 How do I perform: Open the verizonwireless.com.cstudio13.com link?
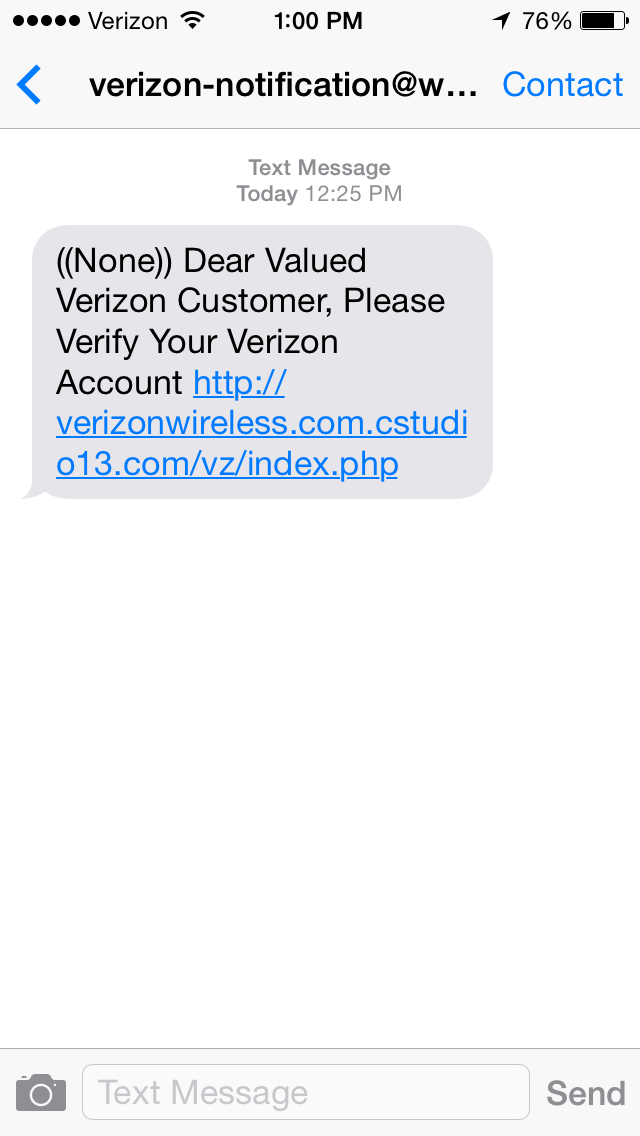(261, 424)
